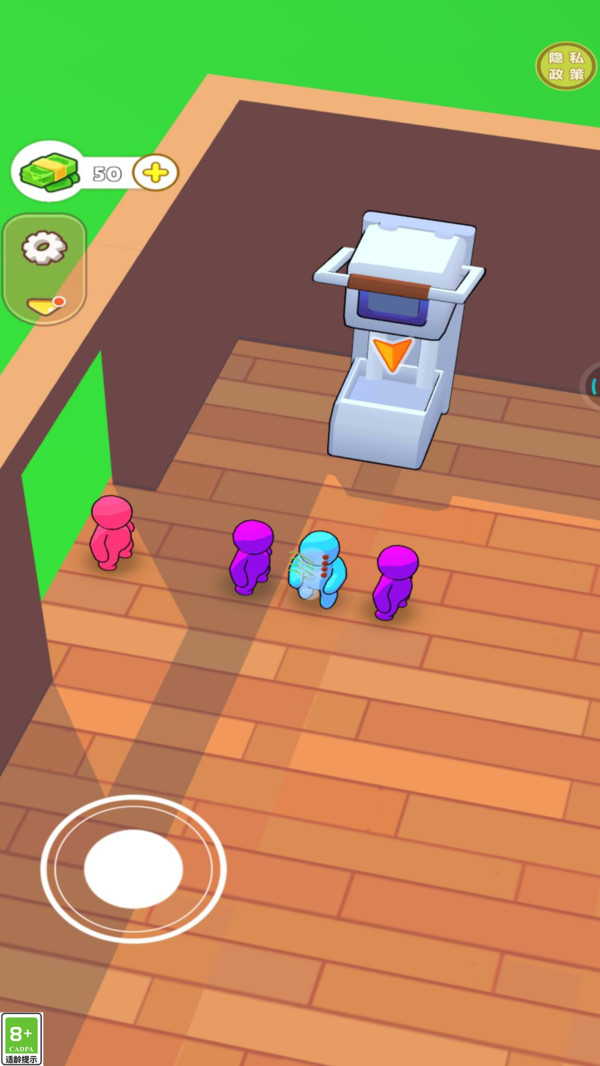Add more cash with the plus button
This screenshot has height=1066, width=600.
[156, 173]
